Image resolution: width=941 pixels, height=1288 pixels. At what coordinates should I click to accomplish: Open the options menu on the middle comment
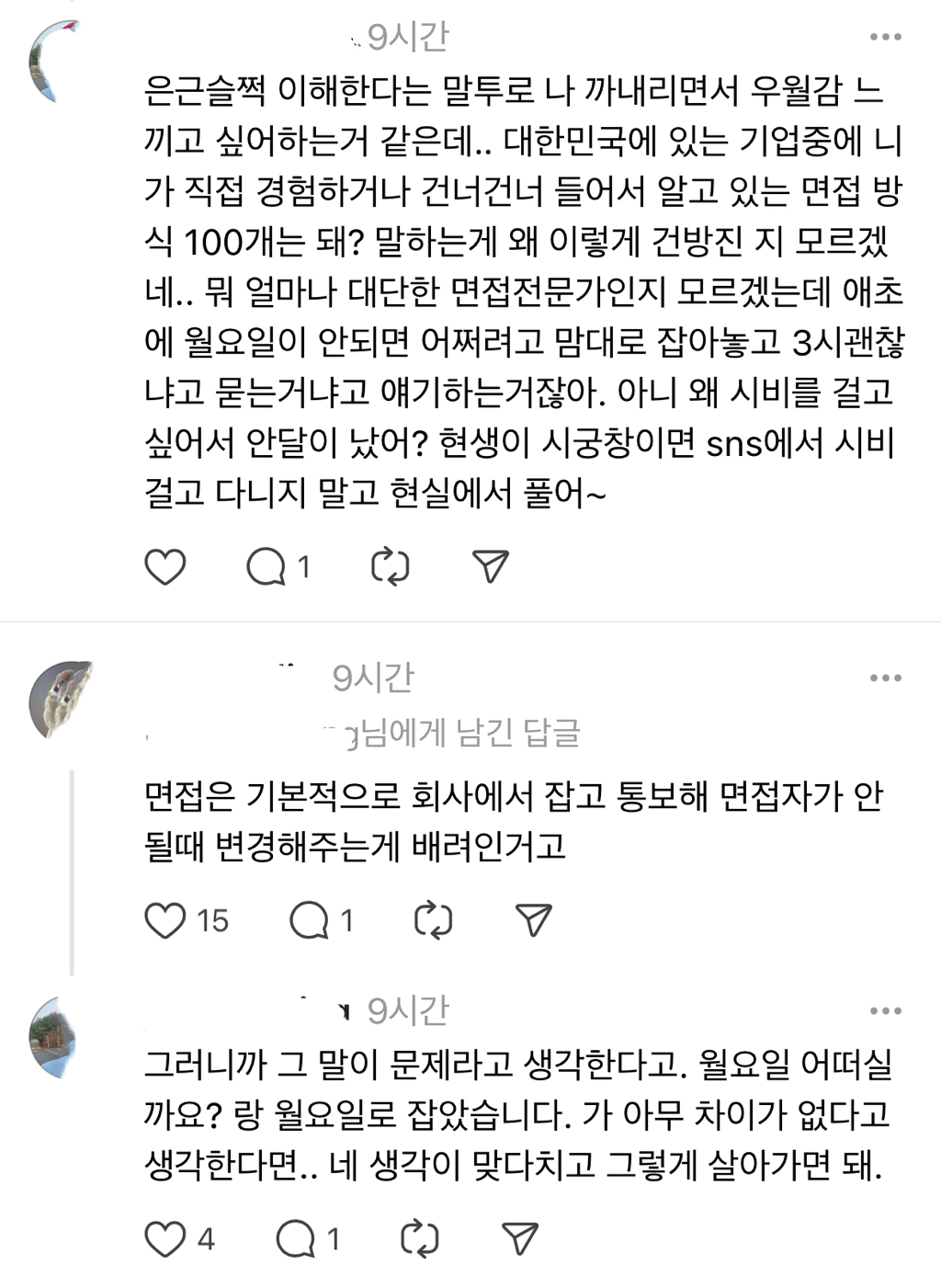coord(887,678)
